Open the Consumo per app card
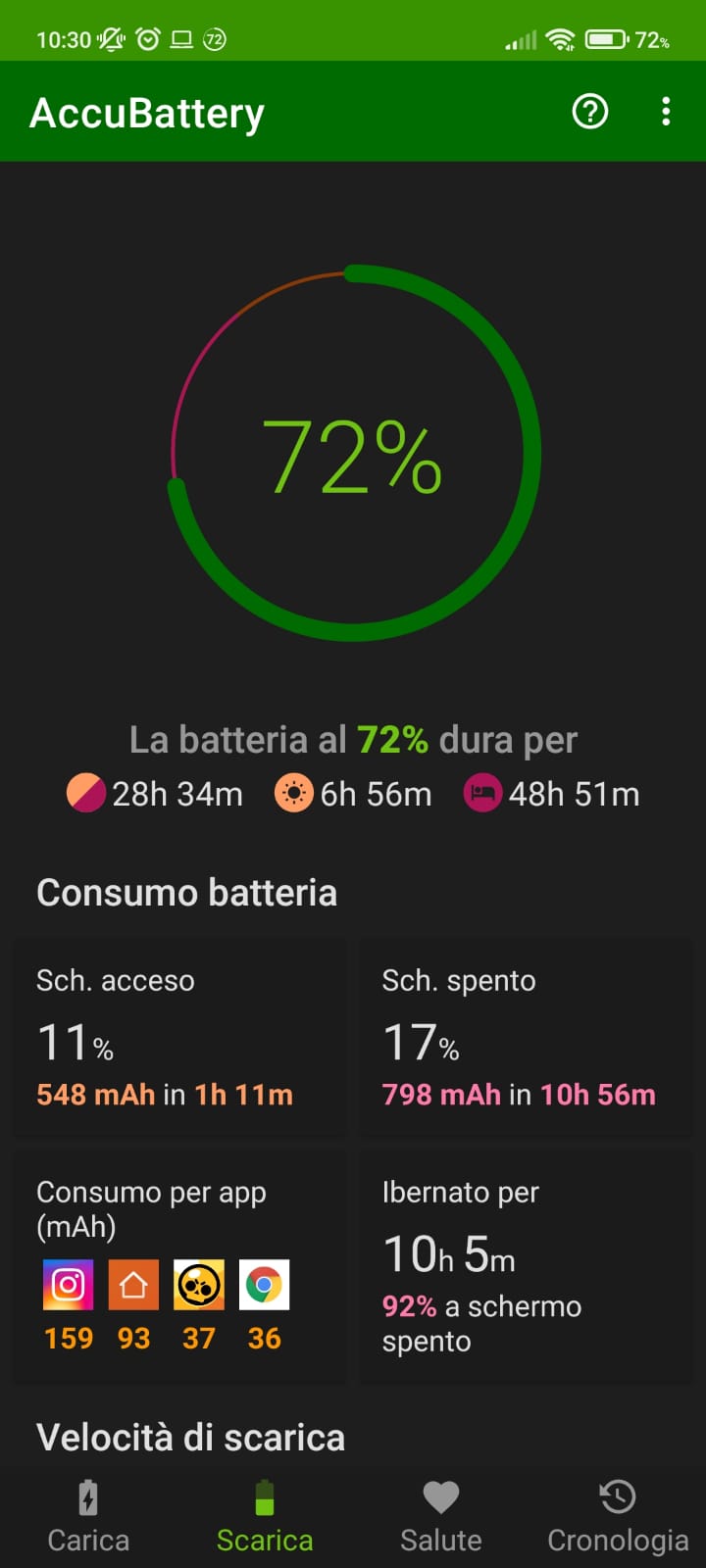Image resolution: width=706 pixels, height=1568 pixels. (x=179, y=1267)
